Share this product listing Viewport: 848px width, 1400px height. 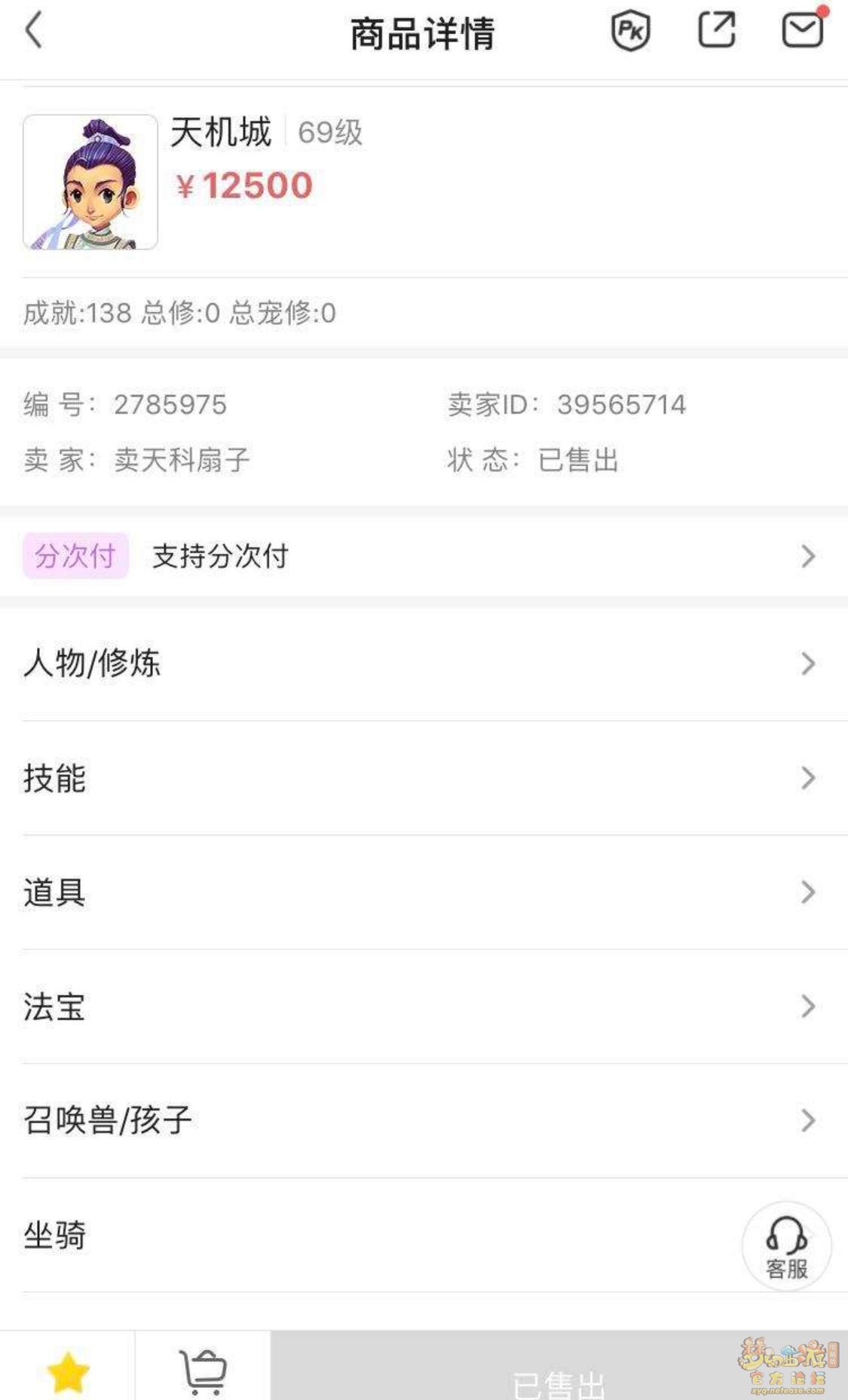click(x=716, y=32)
